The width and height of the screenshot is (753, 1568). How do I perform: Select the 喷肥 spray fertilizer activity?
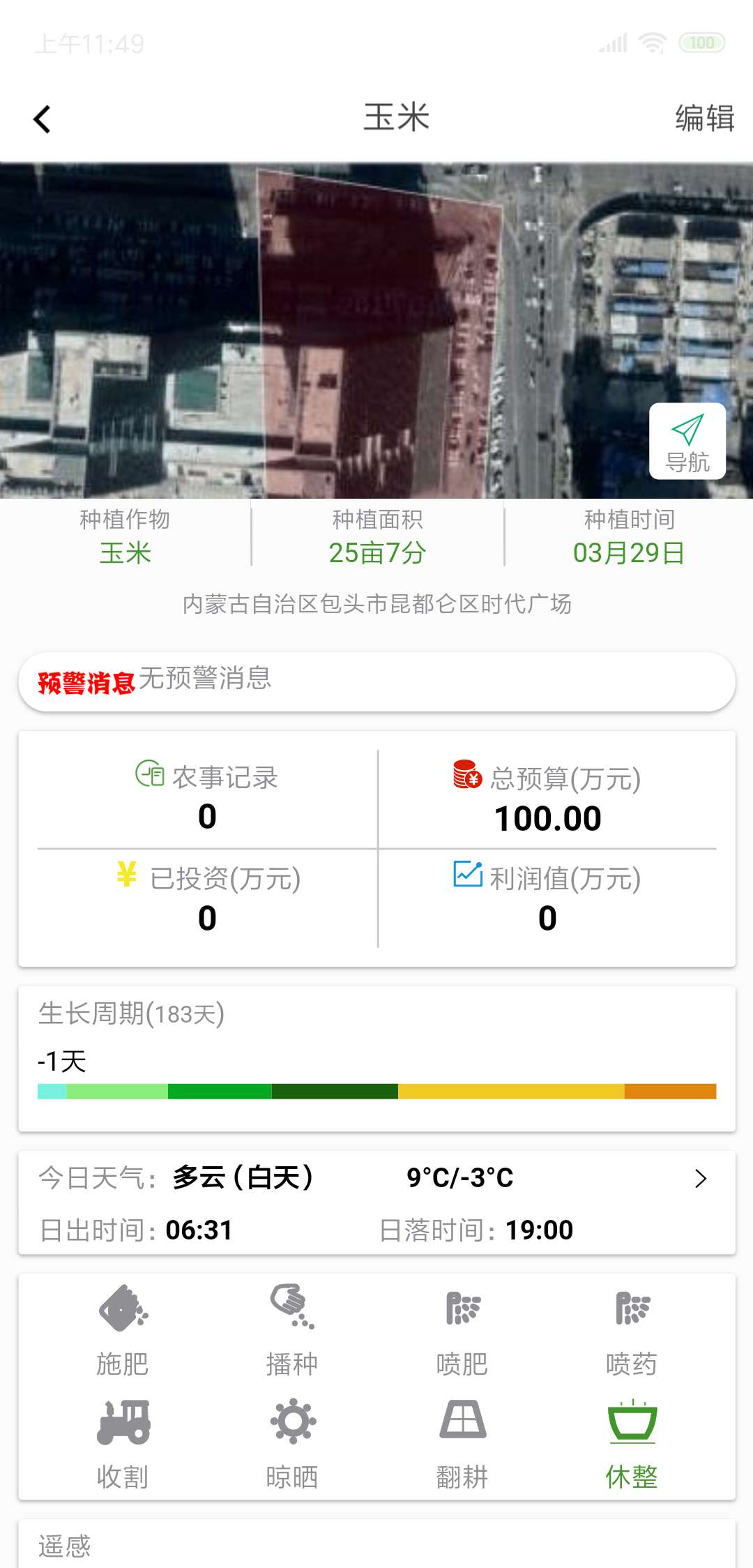462,1330
